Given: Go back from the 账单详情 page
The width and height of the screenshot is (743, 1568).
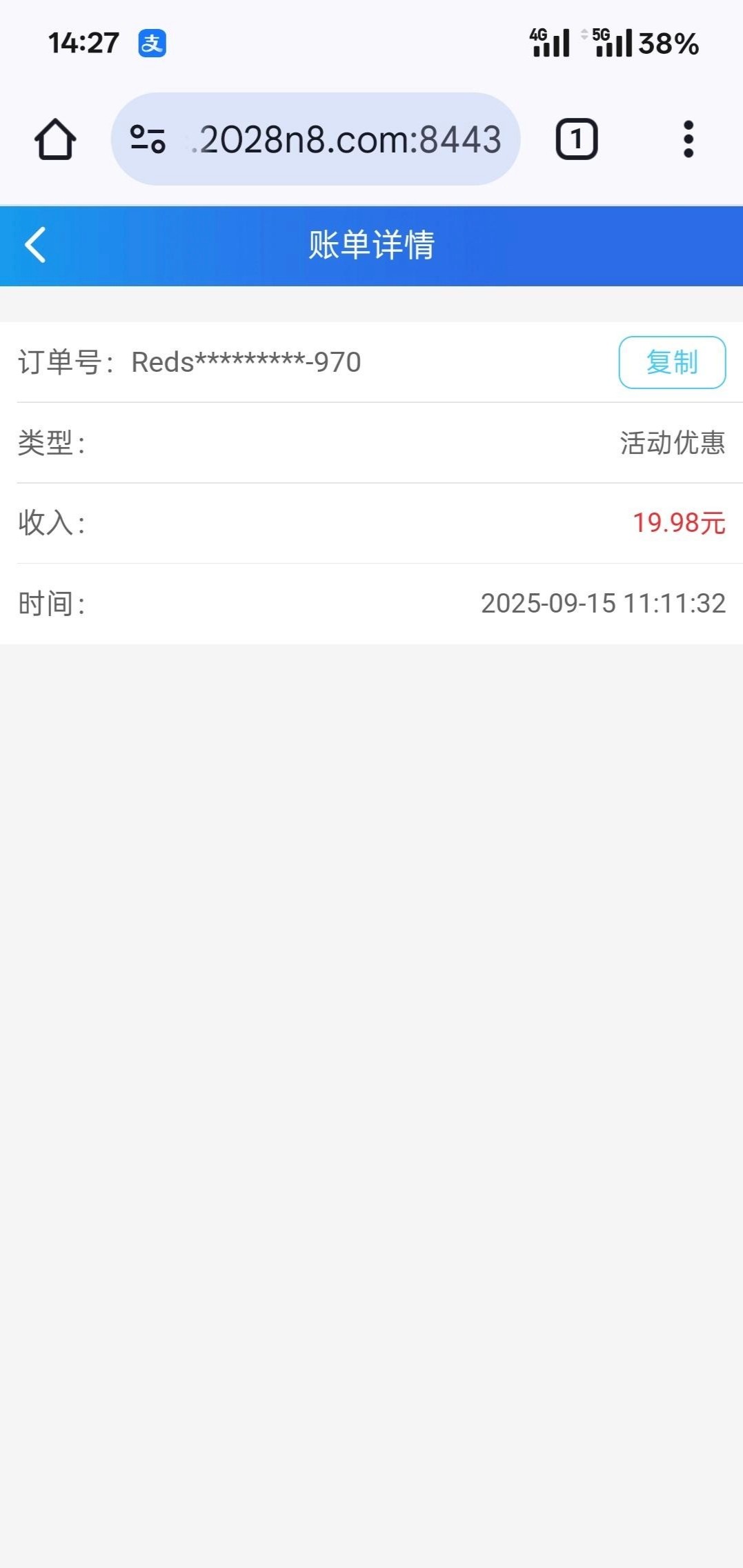Looking at the screenshot, I should point(35,245).
